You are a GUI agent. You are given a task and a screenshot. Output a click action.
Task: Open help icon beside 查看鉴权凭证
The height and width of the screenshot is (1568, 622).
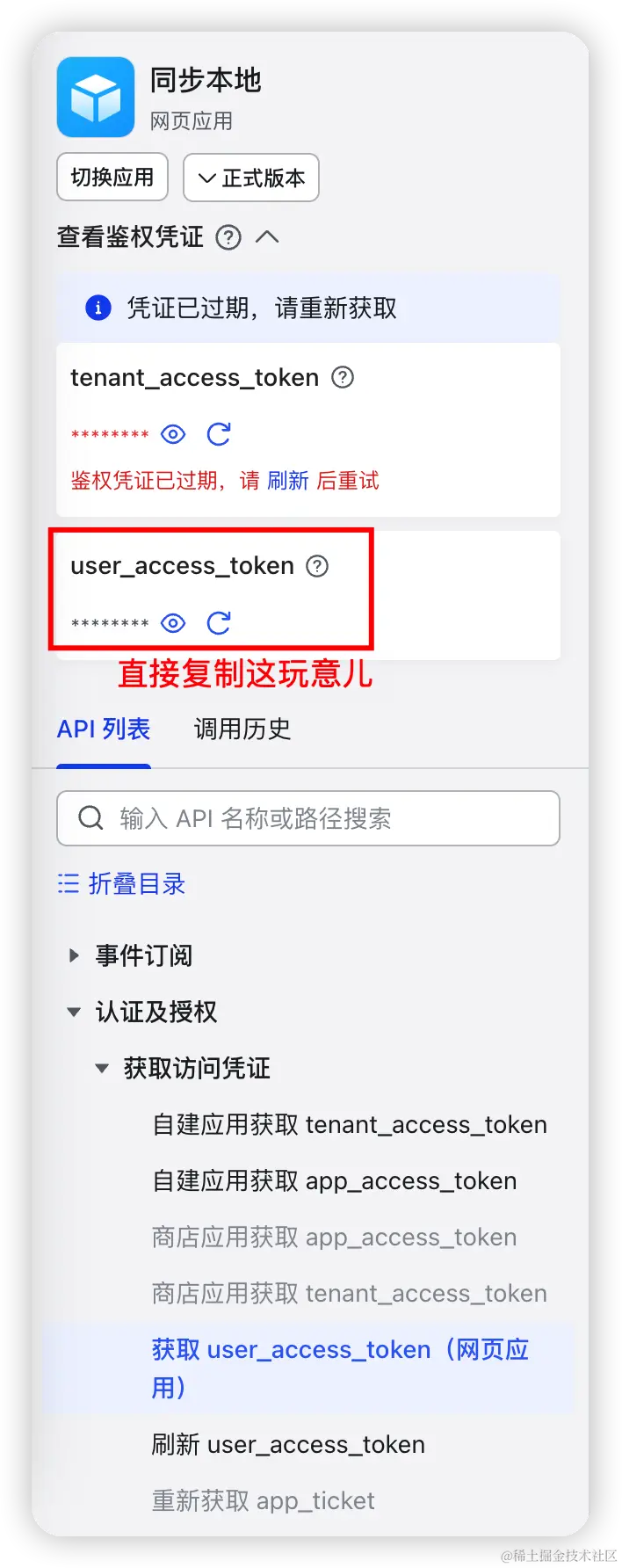(228, 237)
